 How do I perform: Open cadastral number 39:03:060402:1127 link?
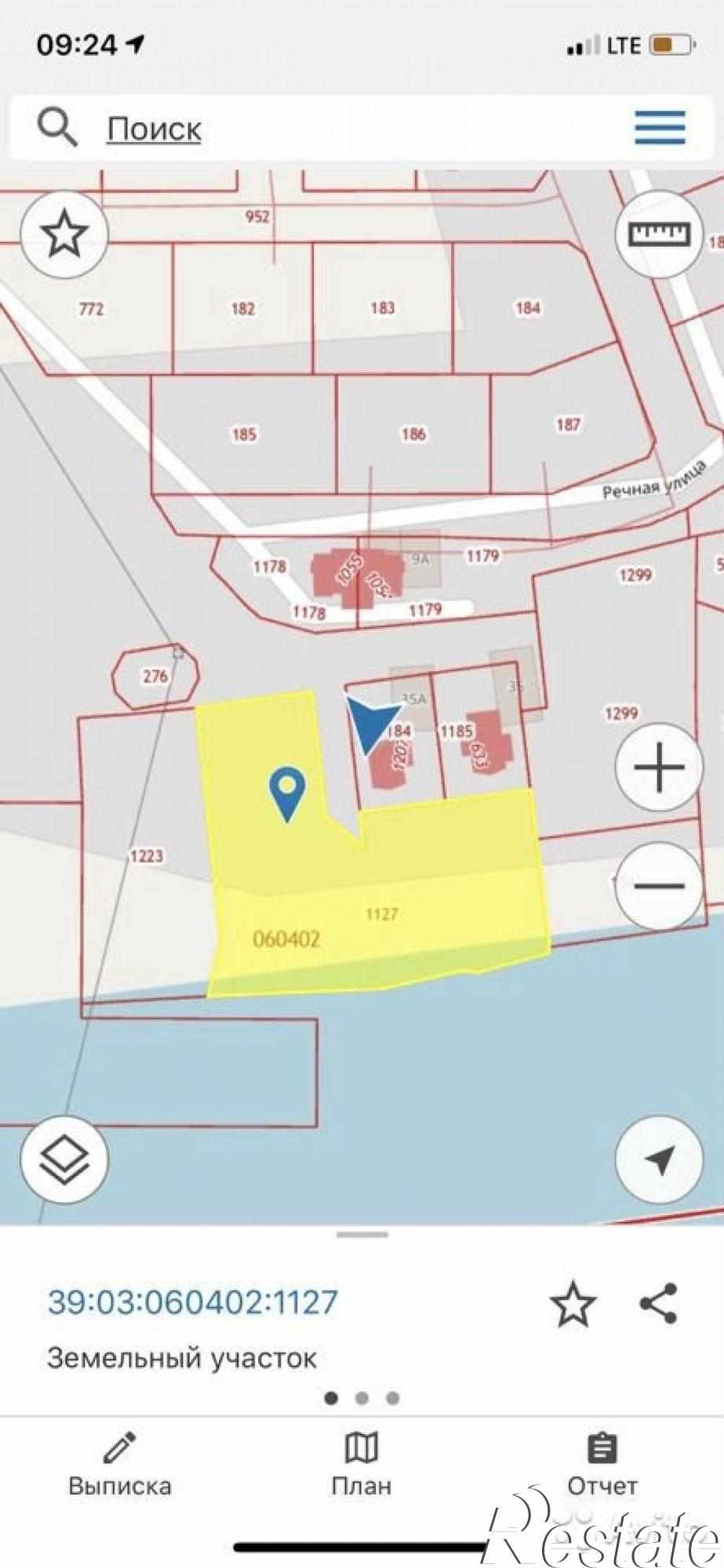pyautogui.click(x=193, y=1302)
